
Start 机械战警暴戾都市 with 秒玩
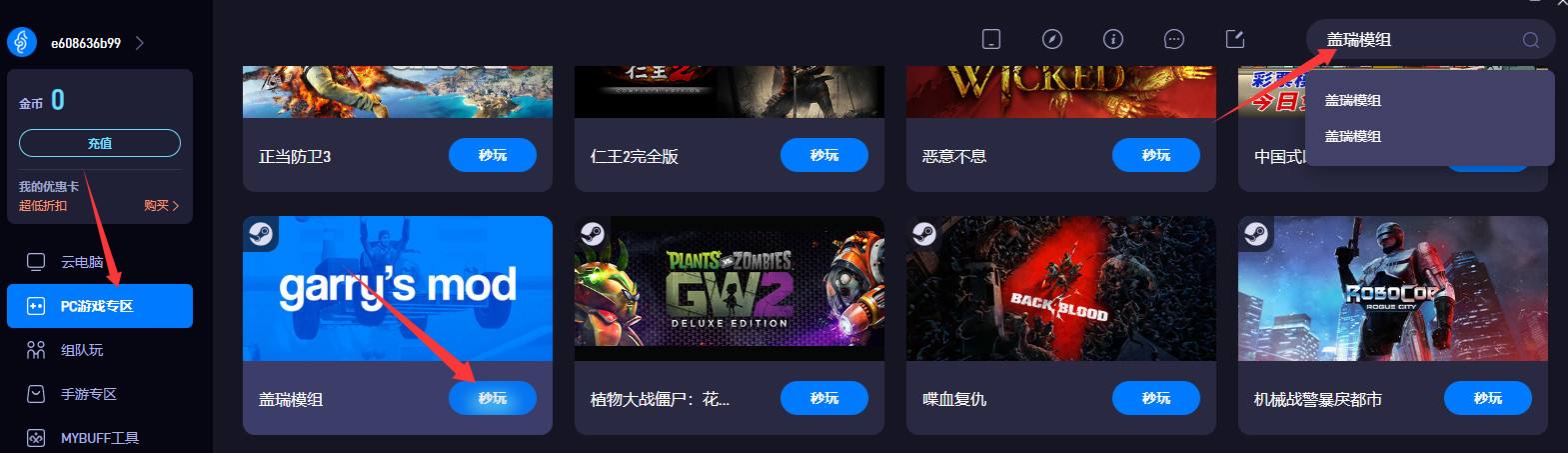1487,398
